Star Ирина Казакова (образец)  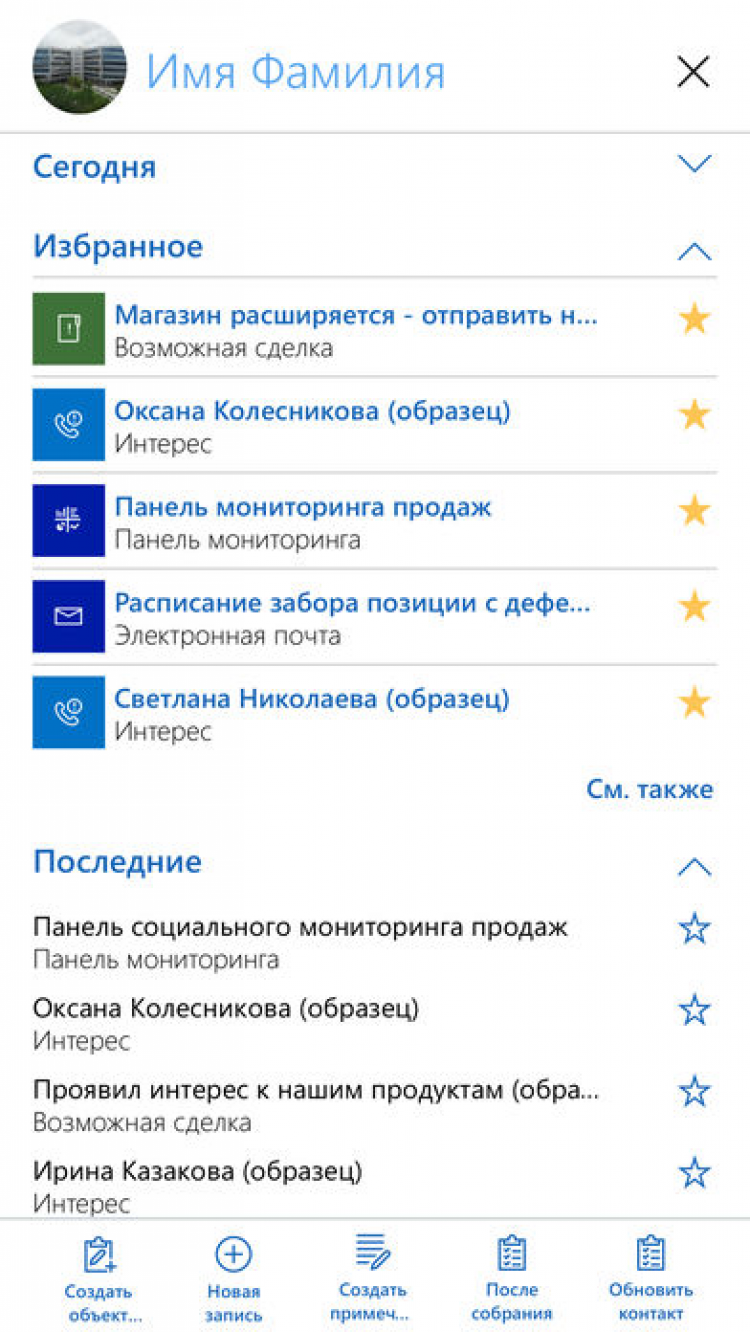(x=694, y=1172)
